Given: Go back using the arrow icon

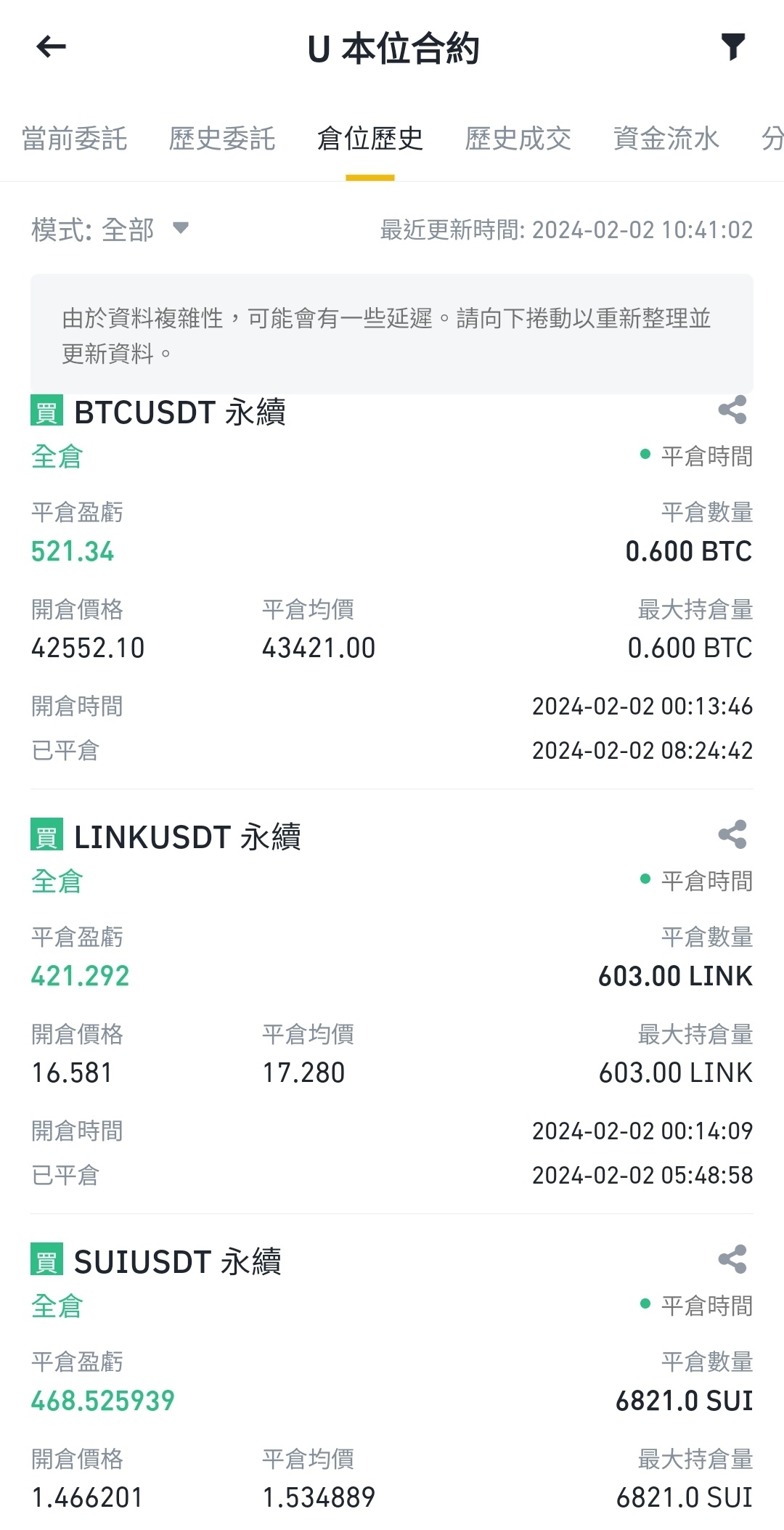Looking at the screenshot, I should (51, 47).
